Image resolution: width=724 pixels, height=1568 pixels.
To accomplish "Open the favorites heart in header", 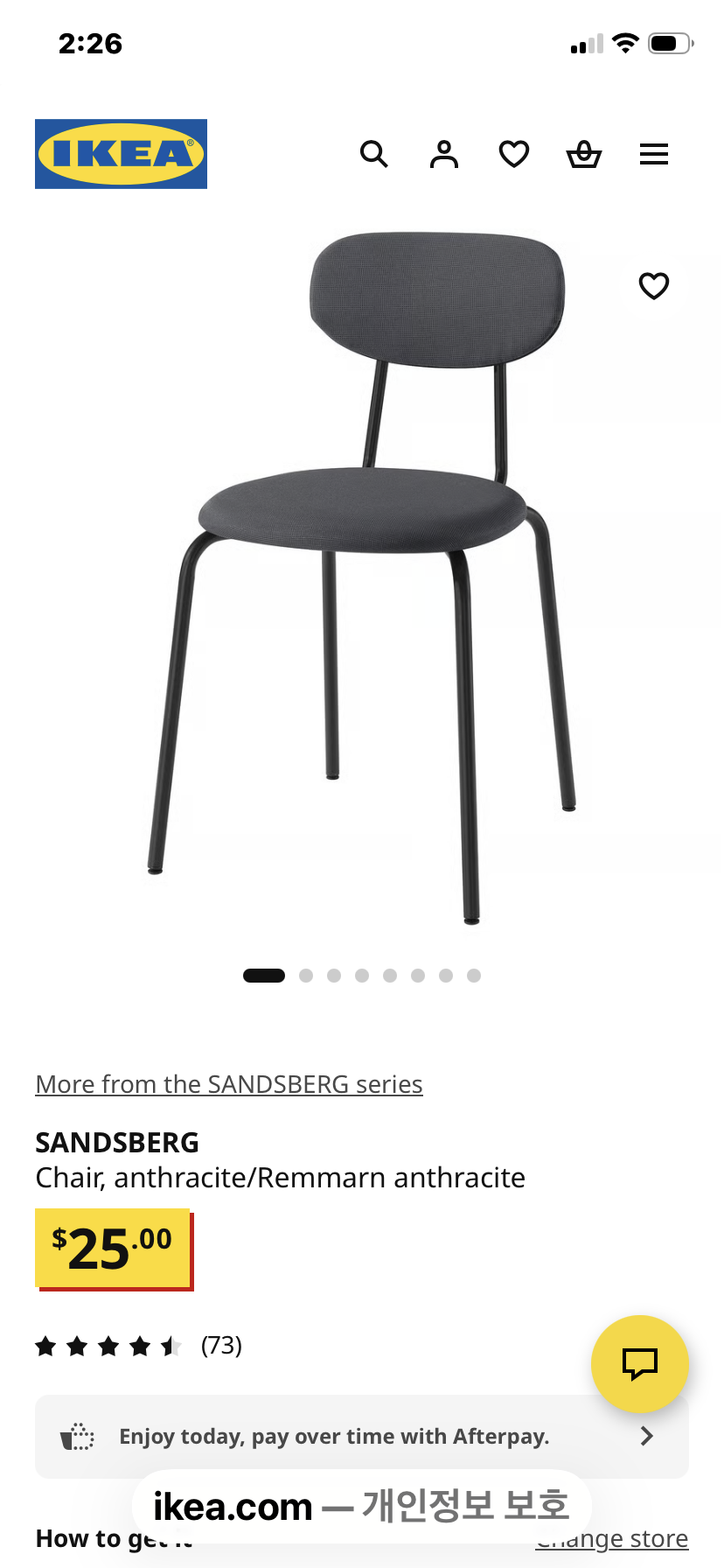I will tap(514, 154).
